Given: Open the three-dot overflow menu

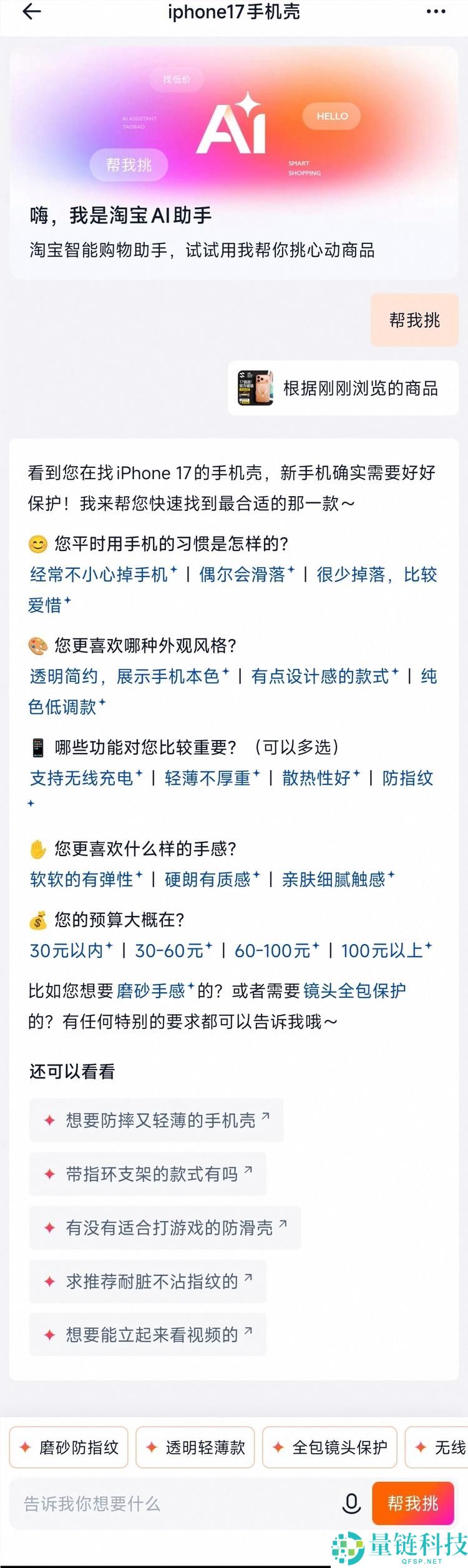Looking at the screenshot, I should point(436,12).
